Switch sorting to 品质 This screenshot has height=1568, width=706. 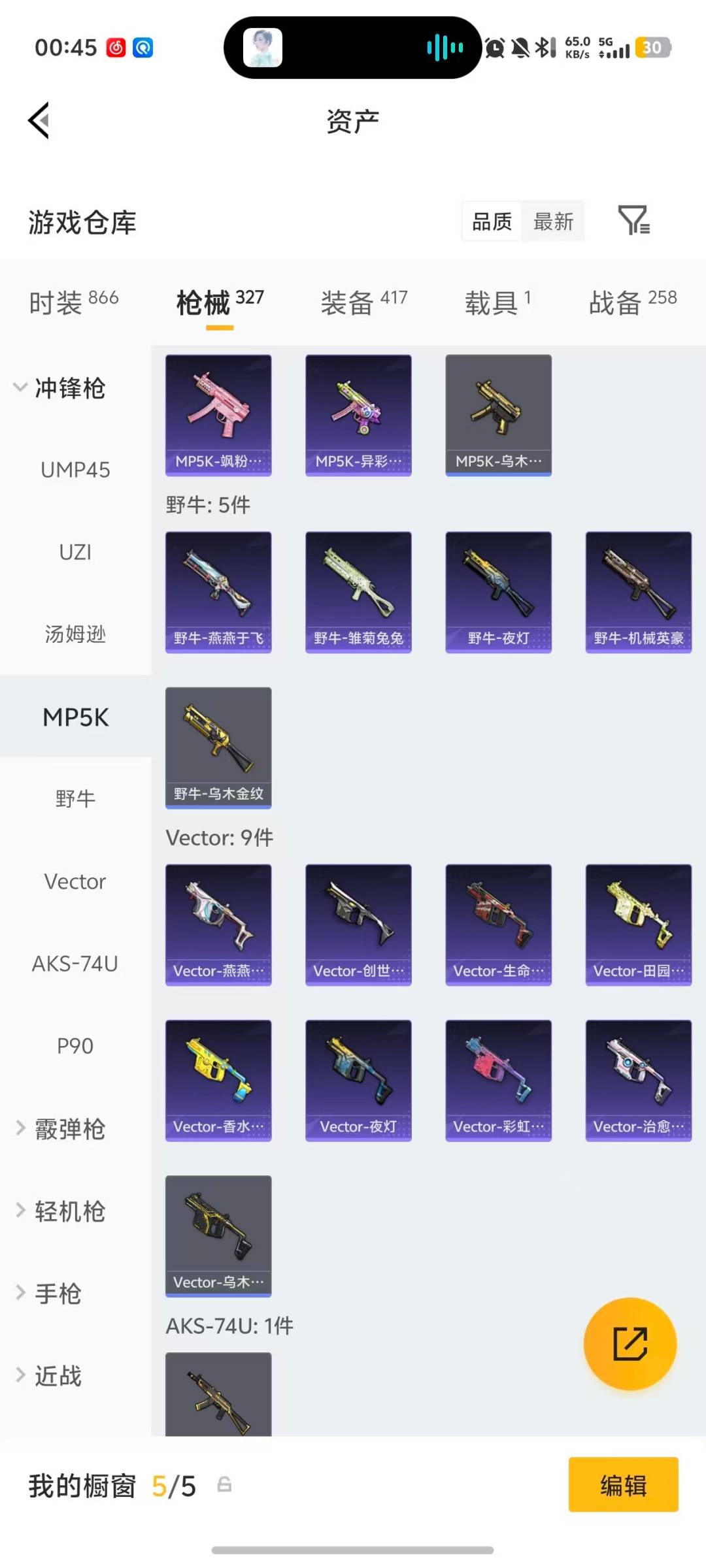(490, 222)
